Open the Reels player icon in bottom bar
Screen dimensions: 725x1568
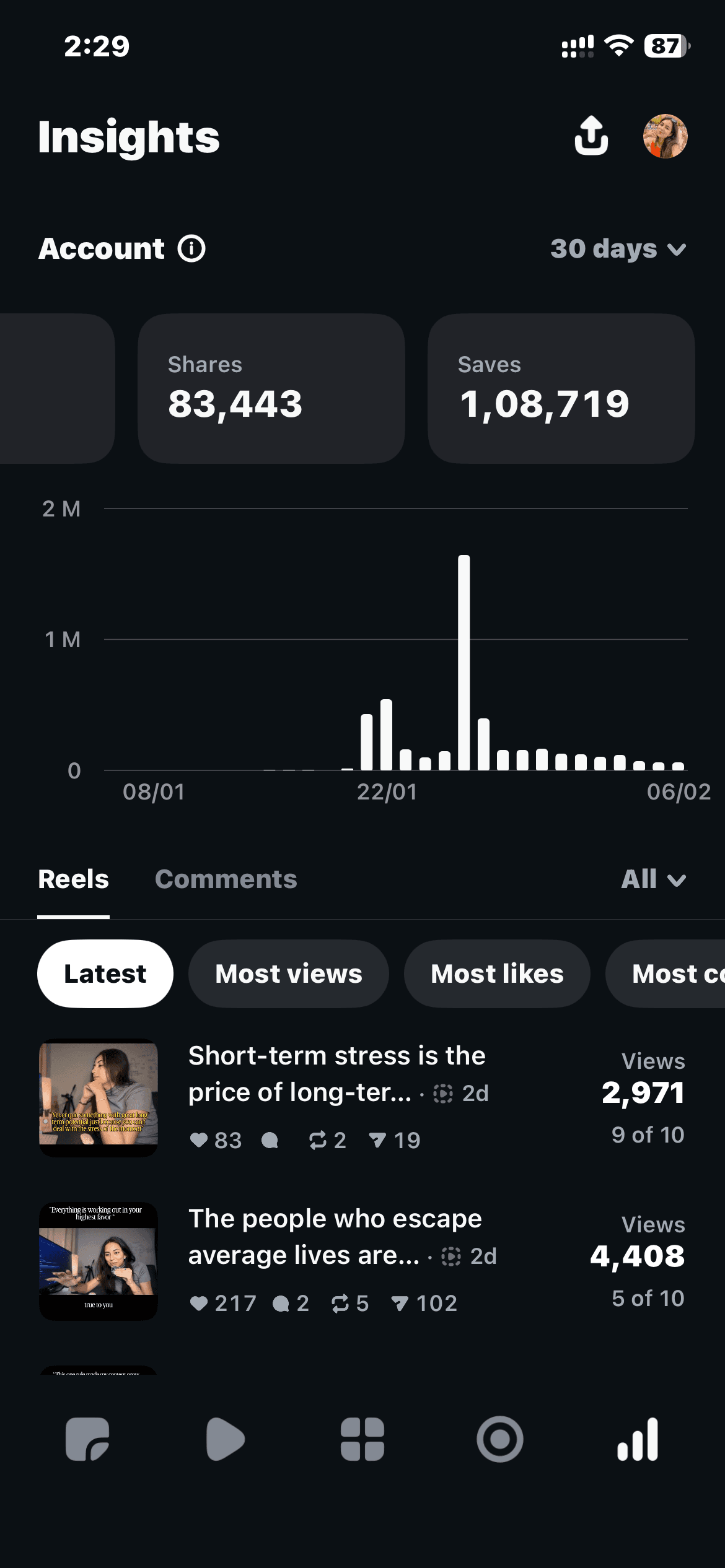[224, 1439]
